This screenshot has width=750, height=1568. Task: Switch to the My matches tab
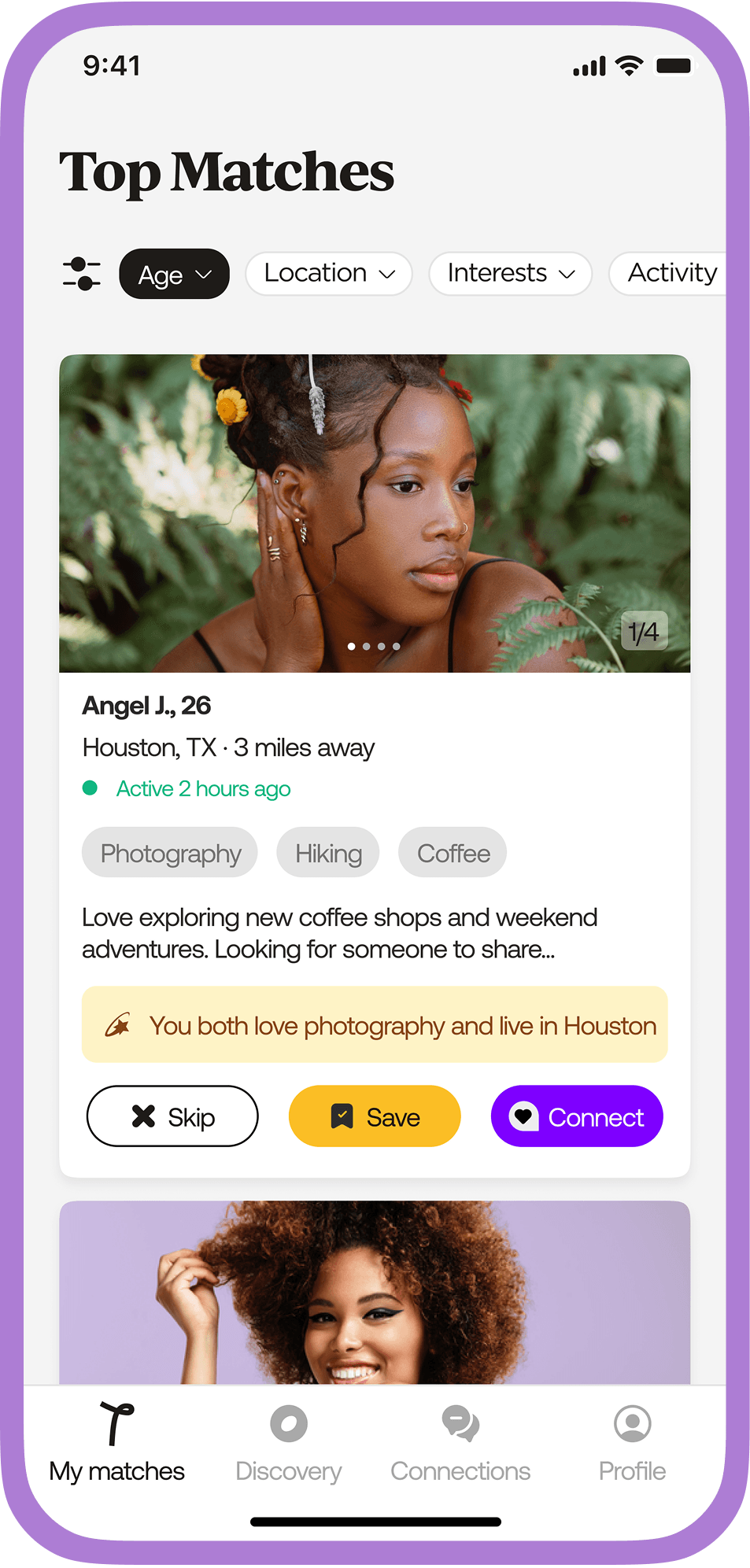(116, 1444)
